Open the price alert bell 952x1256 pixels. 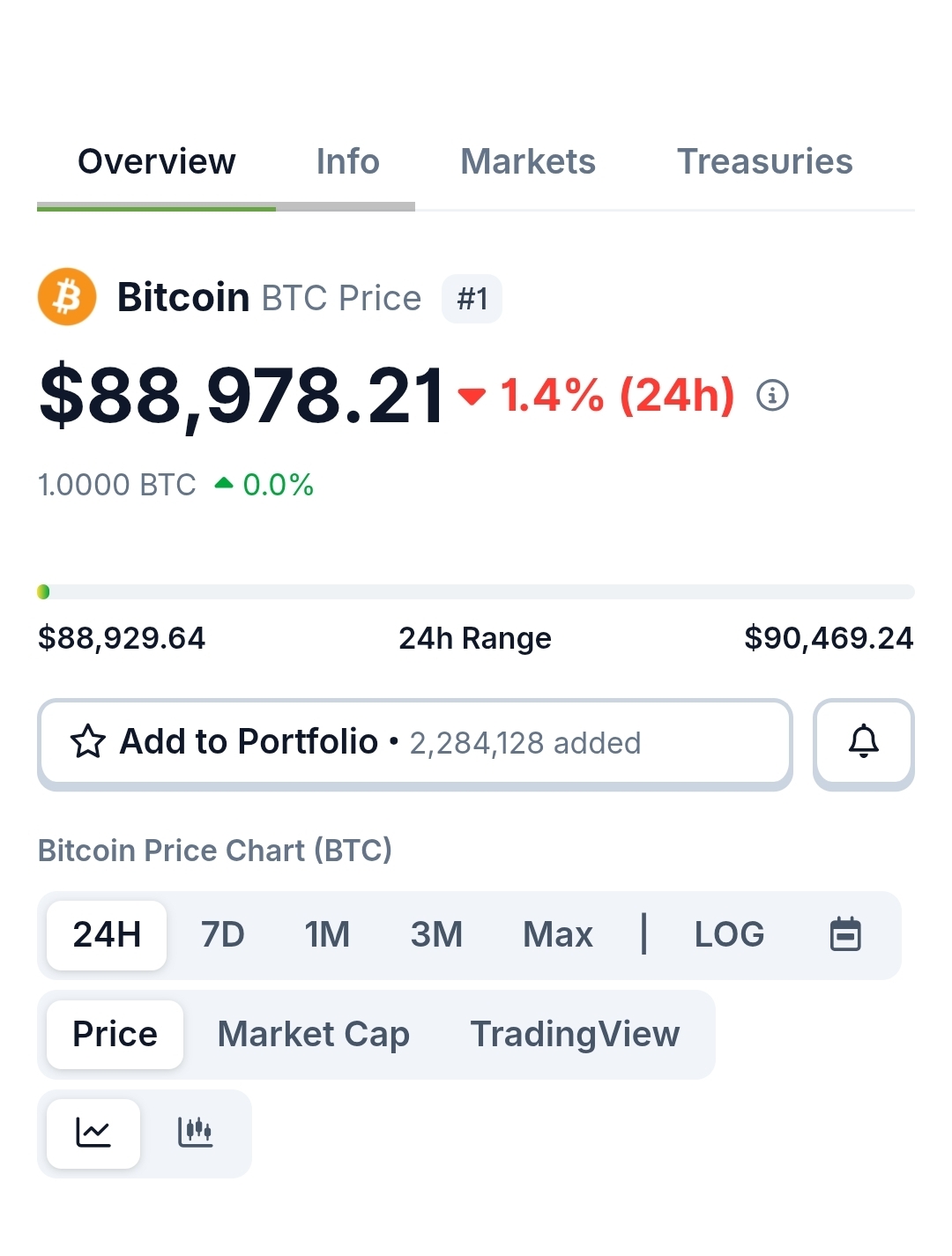click(863, 742)
